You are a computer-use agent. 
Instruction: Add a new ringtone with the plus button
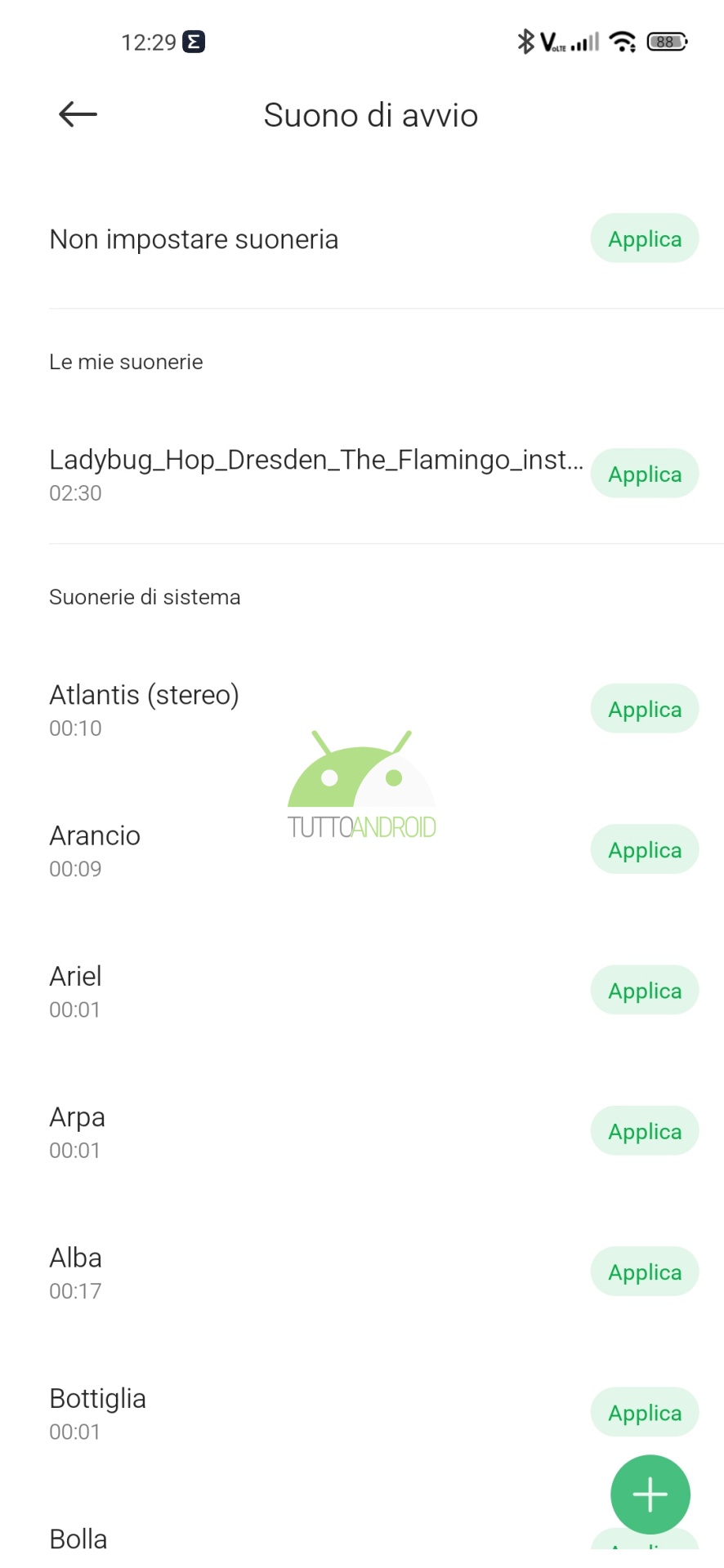pos(650,1494)
